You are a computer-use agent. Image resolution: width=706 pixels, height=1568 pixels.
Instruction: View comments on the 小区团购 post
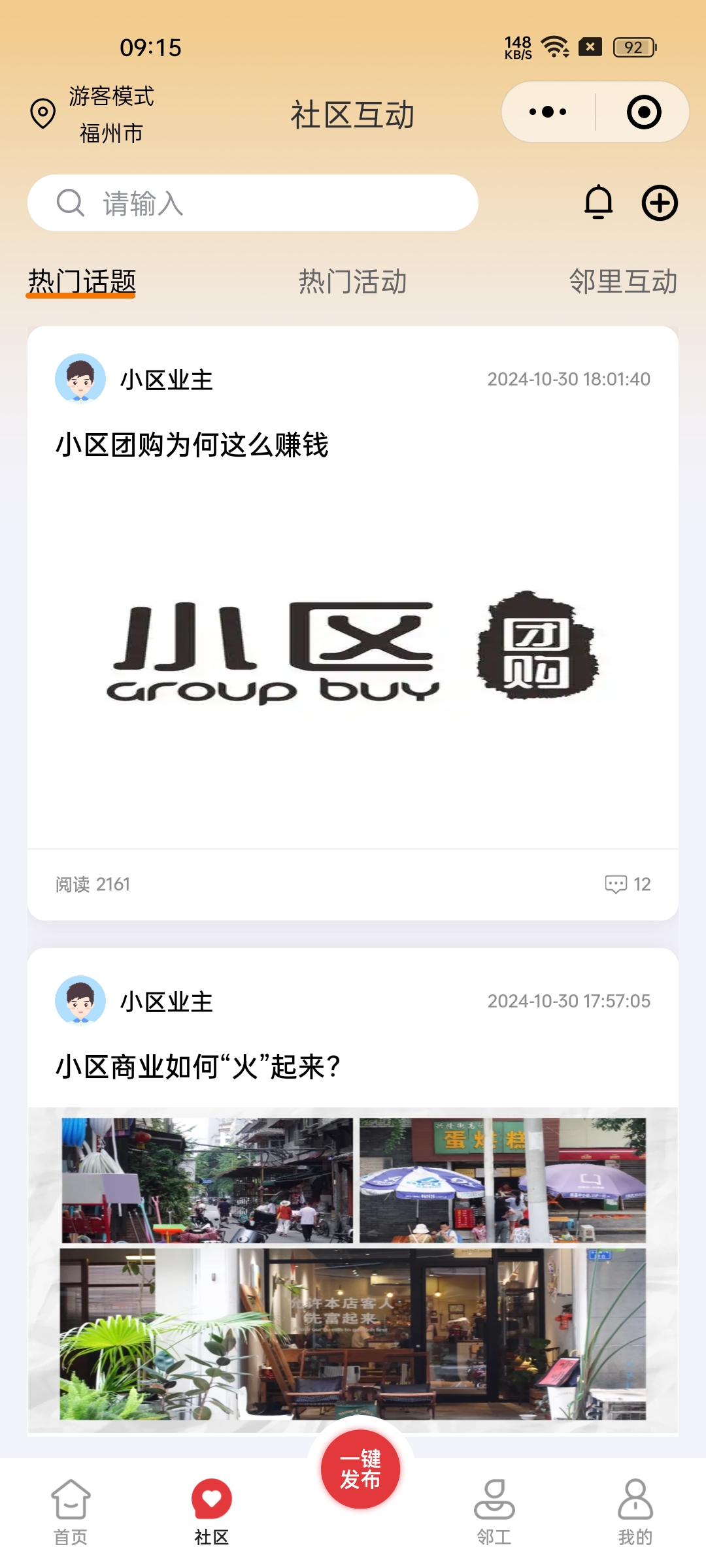[628, 884]
